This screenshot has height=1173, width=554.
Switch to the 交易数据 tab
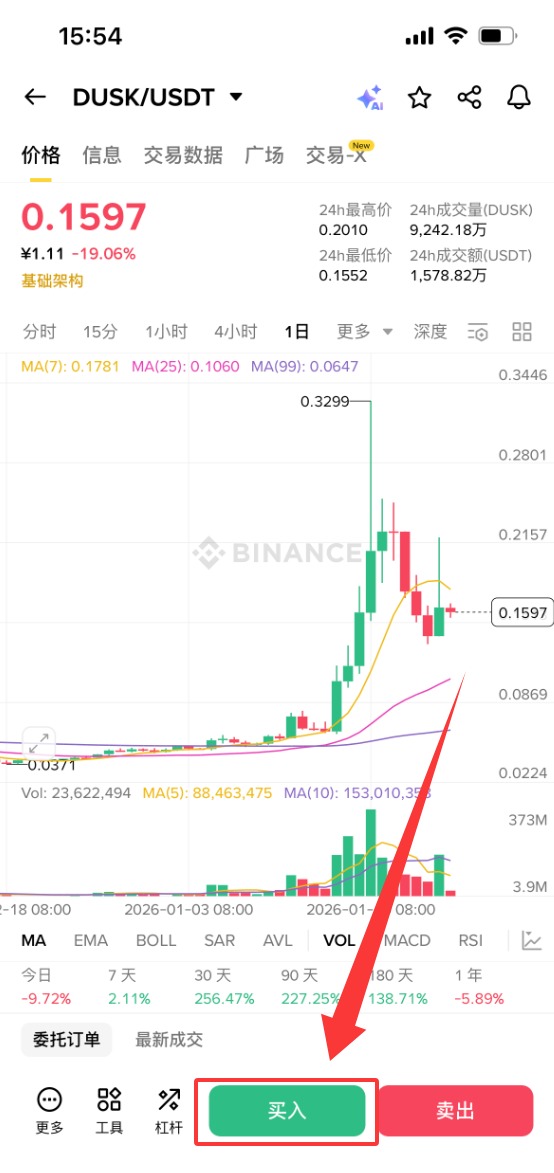pyautogui.click(x=183, y=155)
